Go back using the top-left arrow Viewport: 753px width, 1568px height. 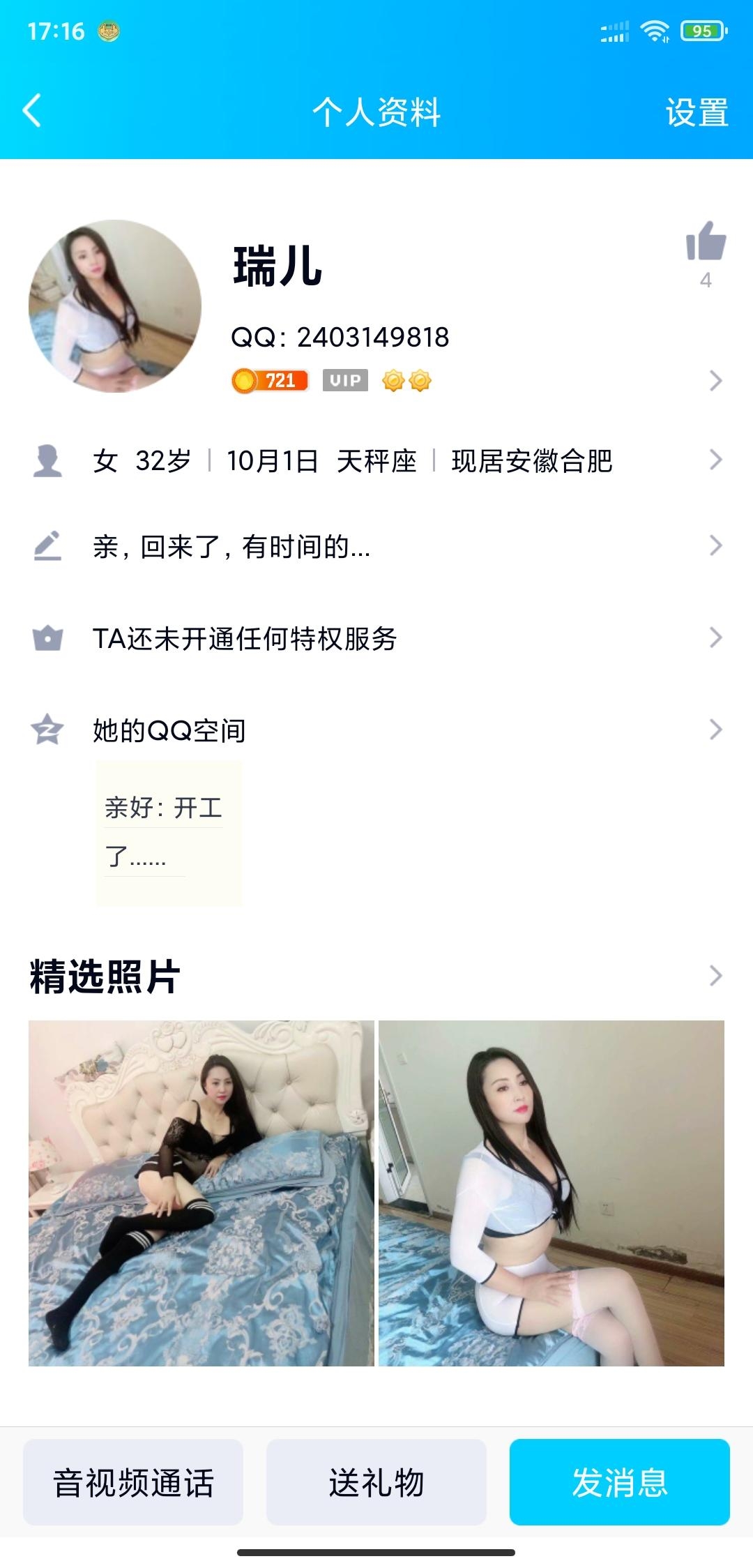32,111
